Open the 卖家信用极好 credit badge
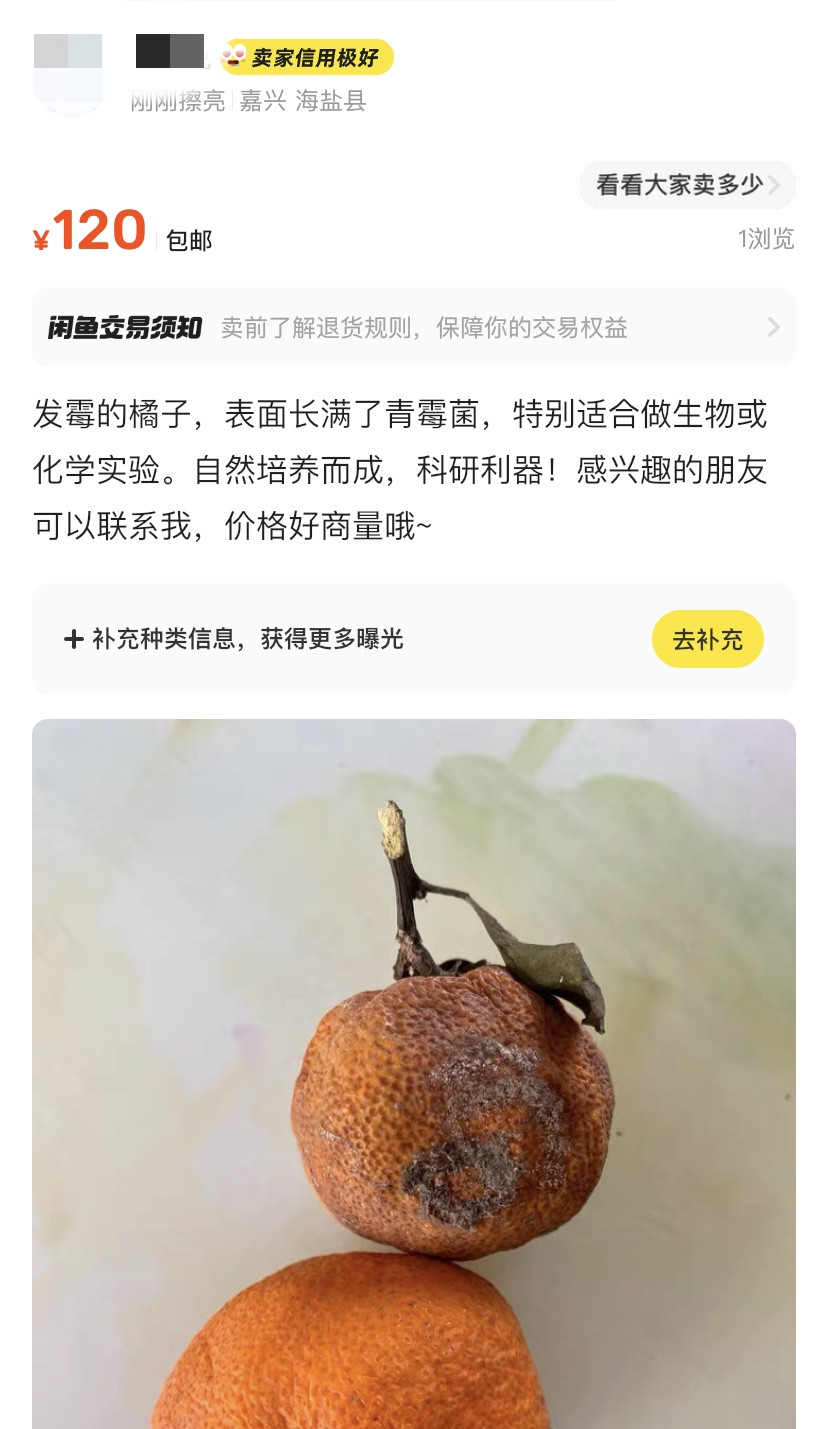Image resolution: width=828 pixels, height=1429 pixels. pos(307,58)
